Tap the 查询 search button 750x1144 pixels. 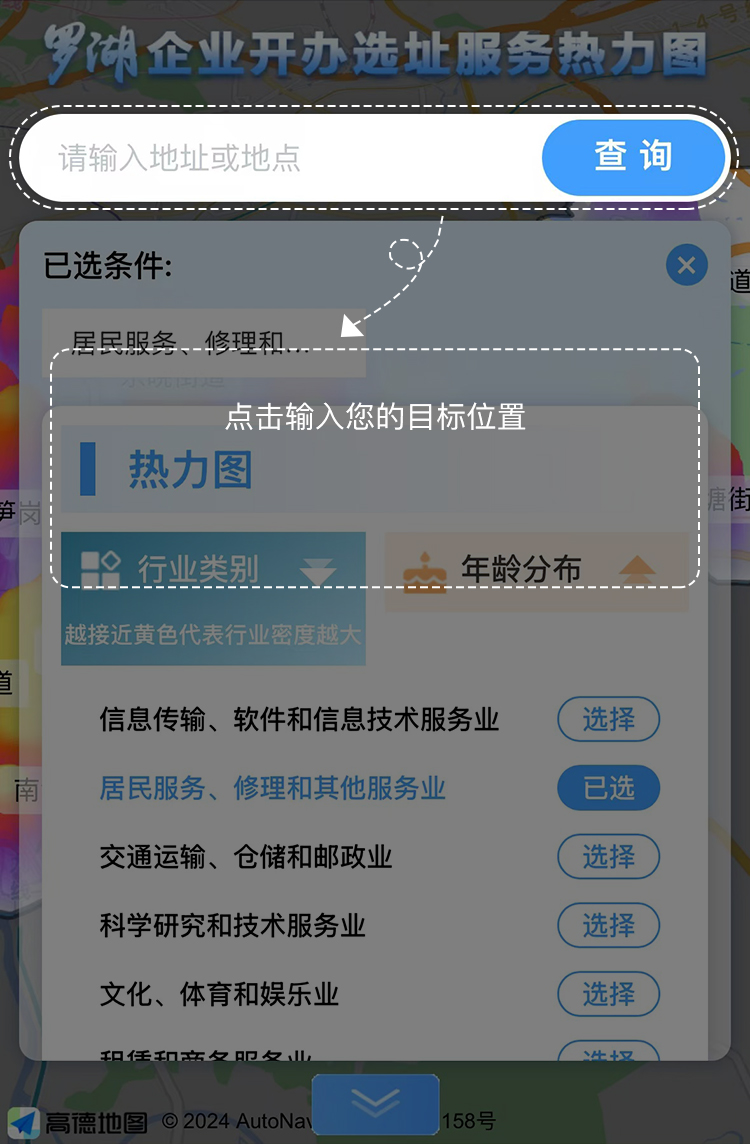[633, 157]
